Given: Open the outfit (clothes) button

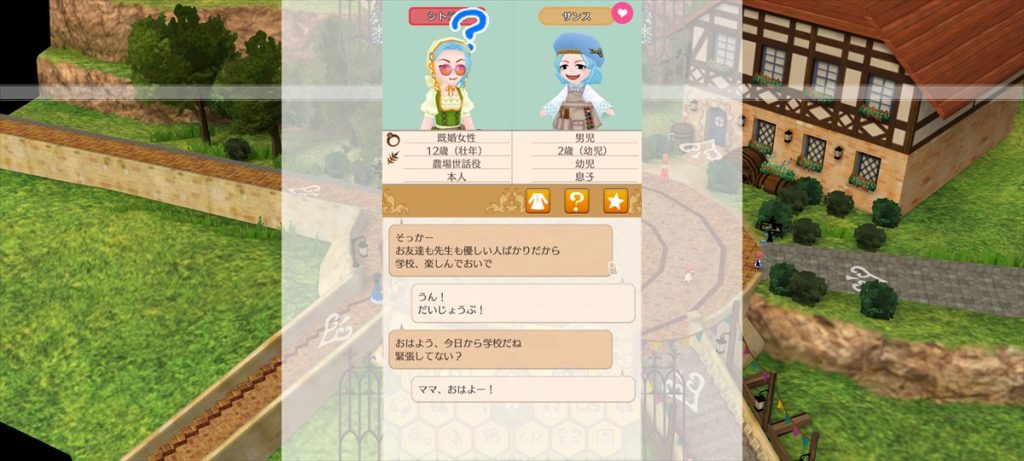Looking at the screenshot, I should 538,201.
